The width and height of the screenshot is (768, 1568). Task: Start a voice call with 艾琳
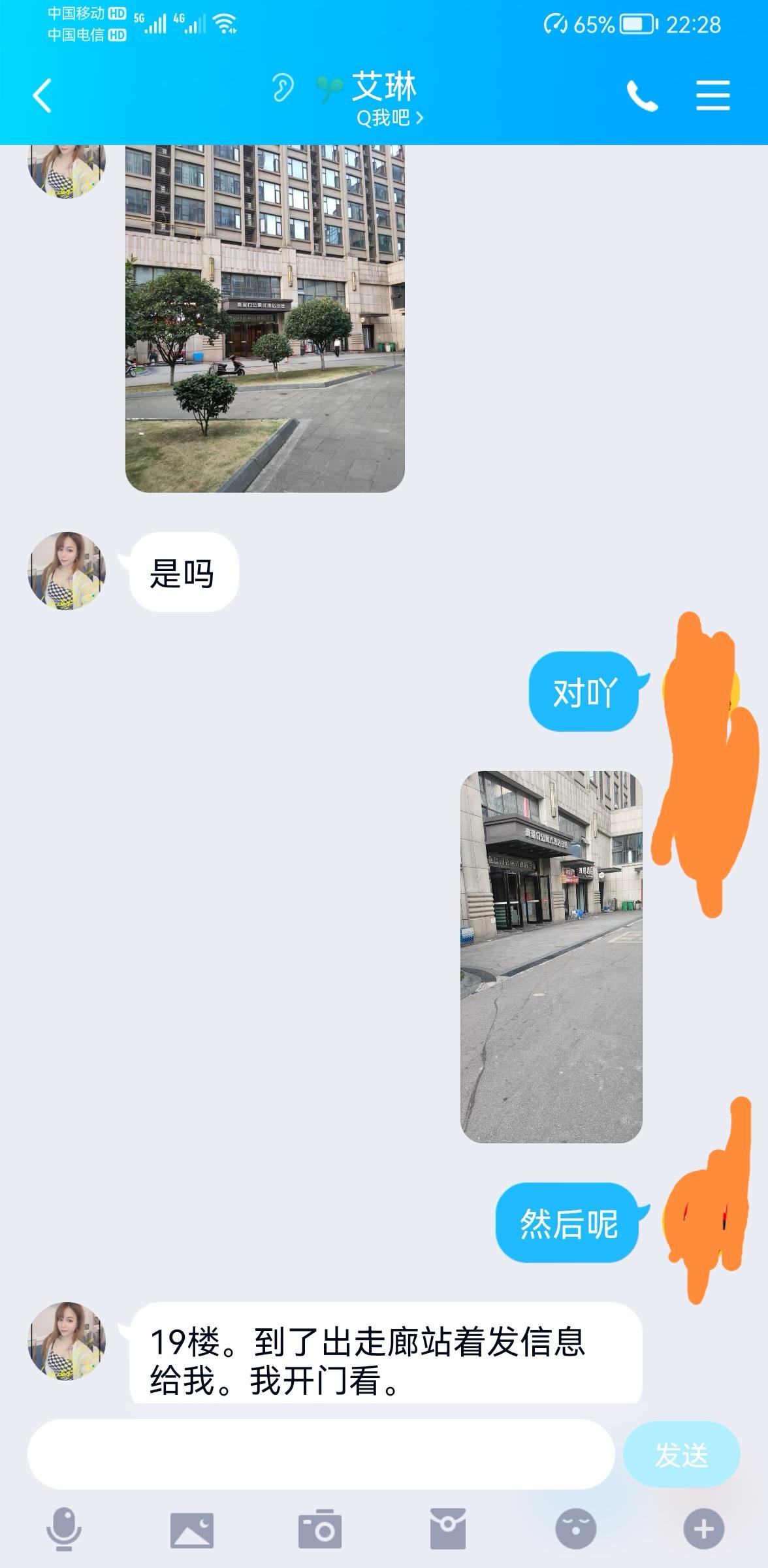click(642, 96)
